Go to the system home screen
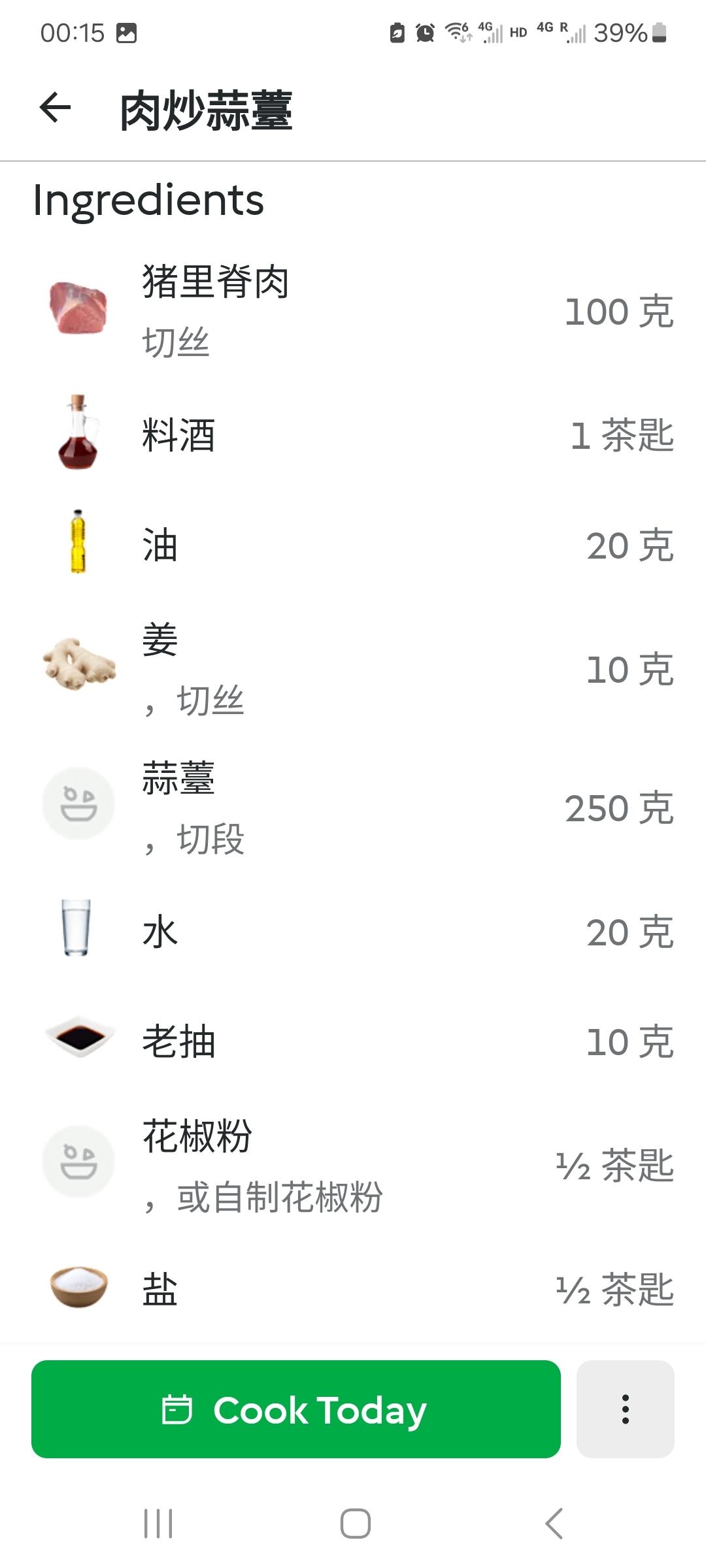This screenshot has height=1568, width=706. click(x=355, y=1524)
